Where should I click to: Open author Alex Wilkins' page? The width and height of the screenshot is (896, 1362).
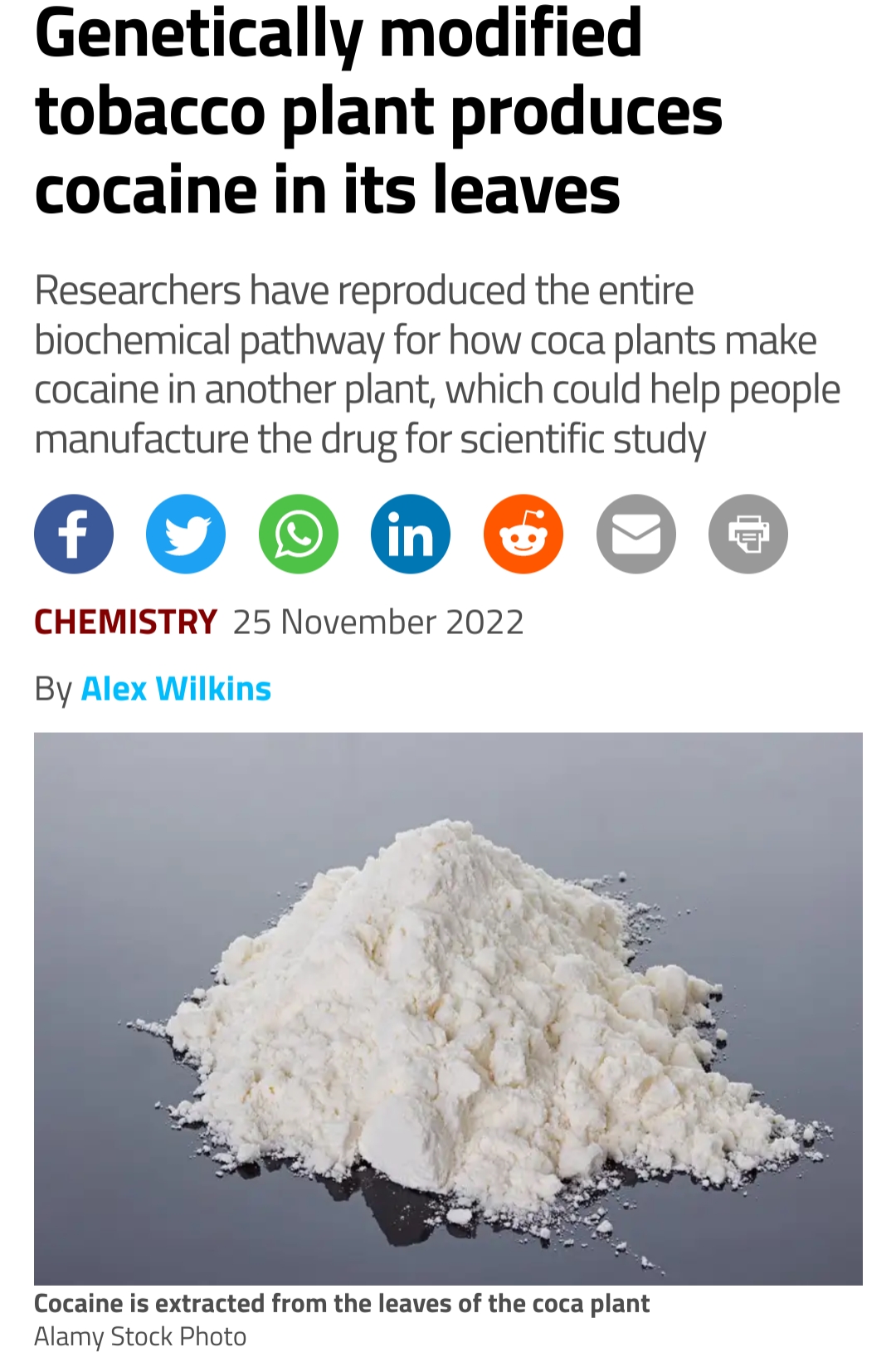(x=176, y=689)
